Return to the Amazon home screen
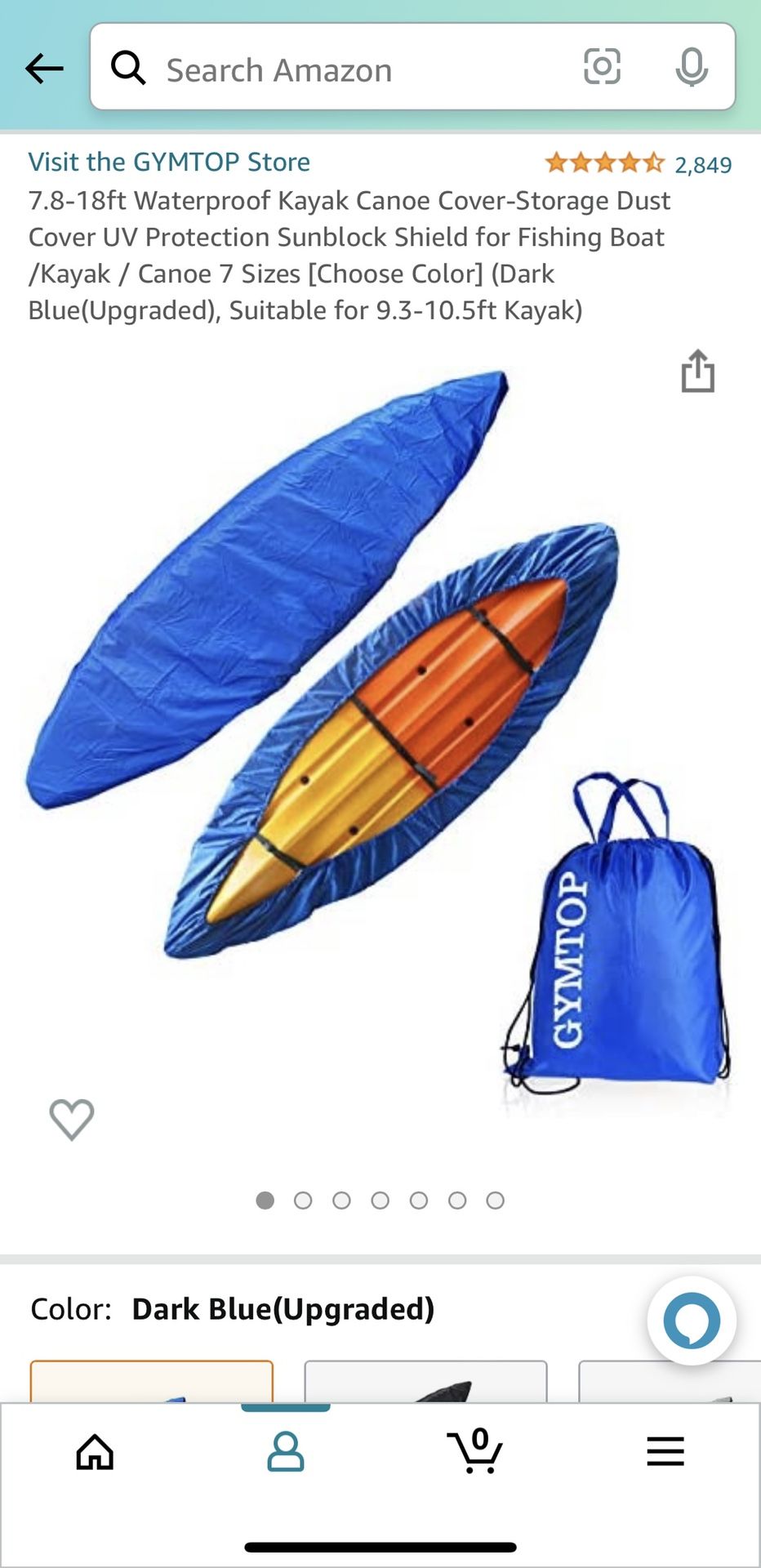This screenshot has height=1568, width=761. pyautogui.click(x=95, y=1451)
